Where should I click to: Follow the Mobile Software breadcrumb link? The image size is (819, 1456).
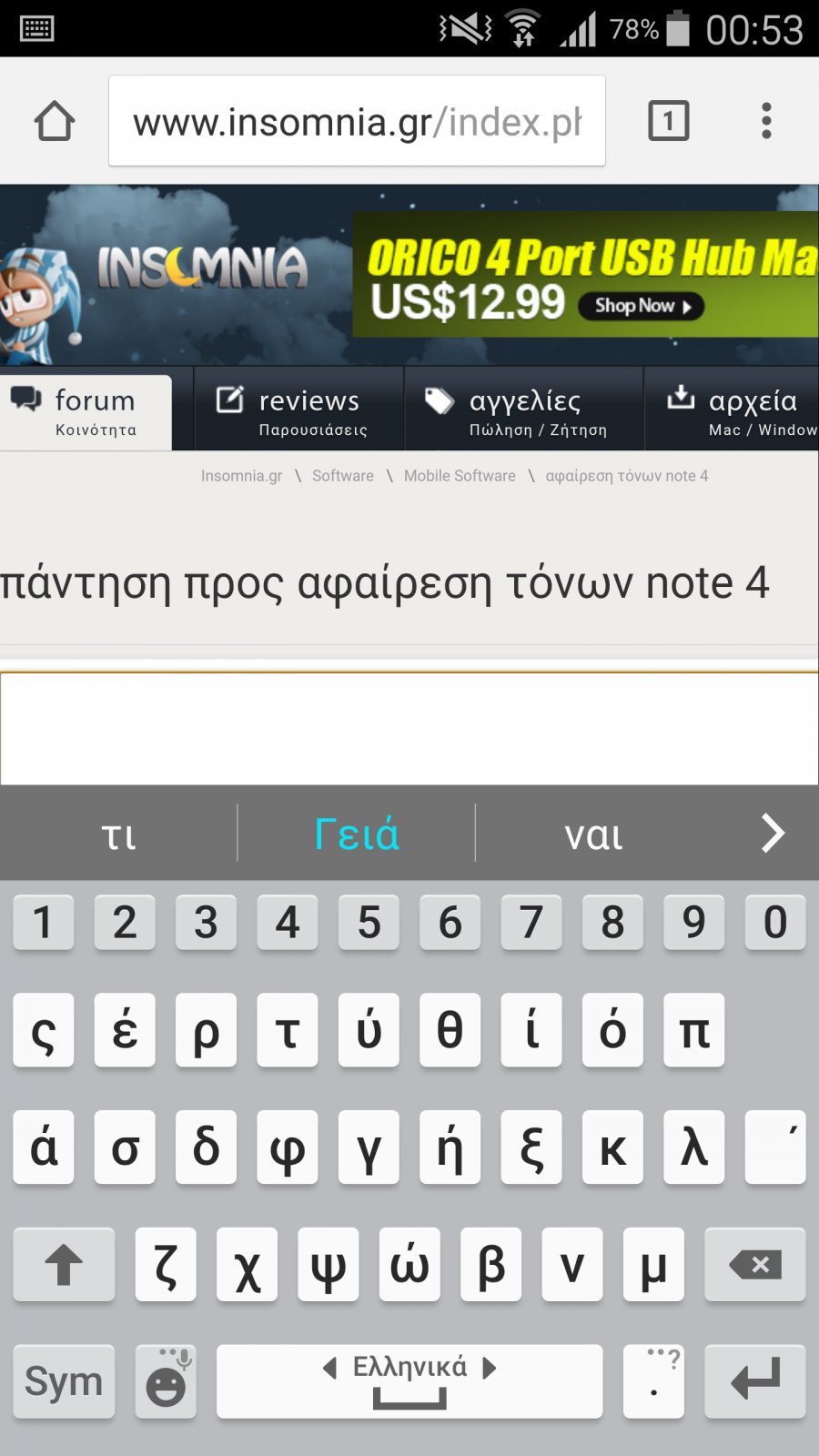click(x=460, y=476)
